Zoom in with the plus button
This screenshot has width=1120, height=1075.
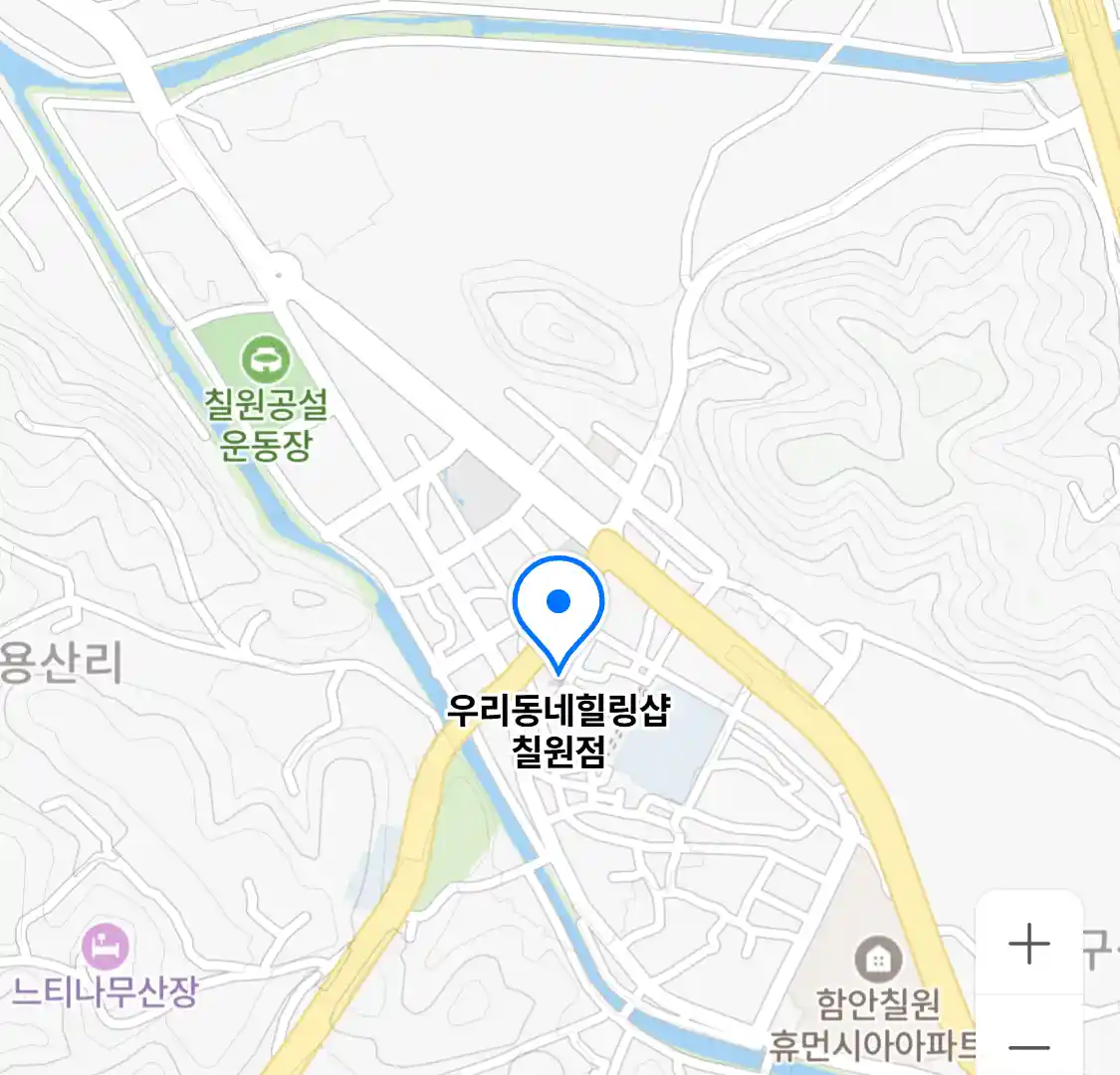tap(1028, 944)
